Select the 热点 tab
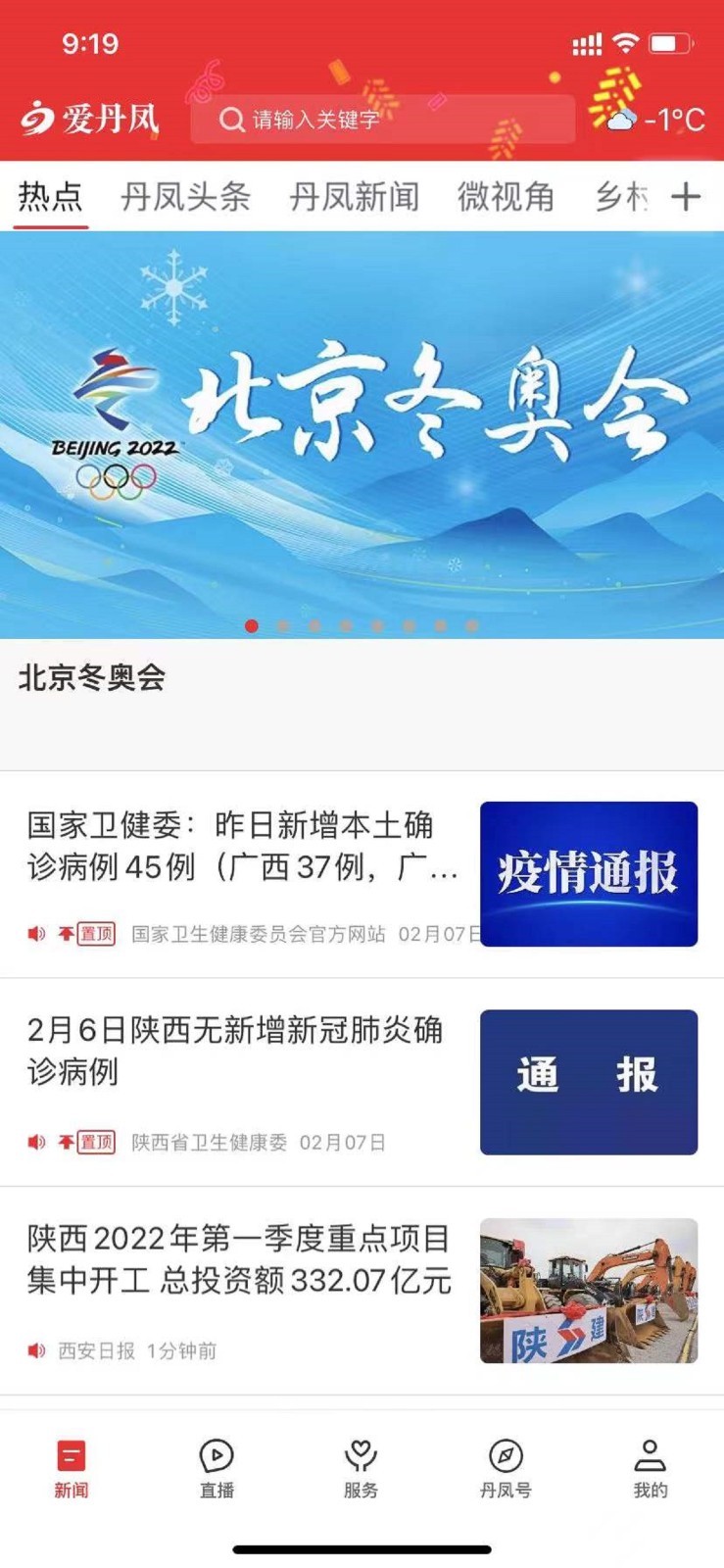Image resolution: width=724 pixels, height=1568 pixels. click(50, 197)
